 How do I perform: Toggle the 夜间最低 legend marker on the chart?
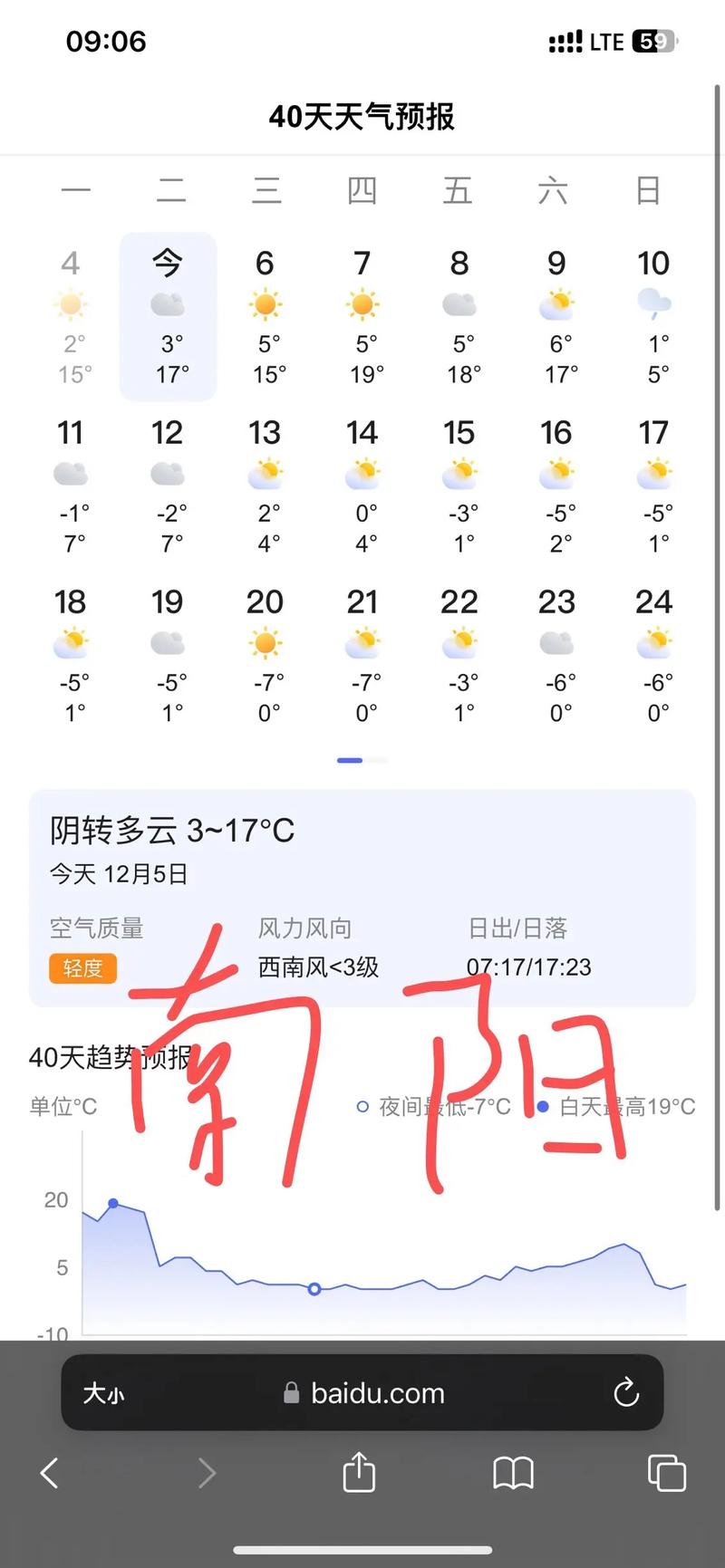(x=361, y=1106)
